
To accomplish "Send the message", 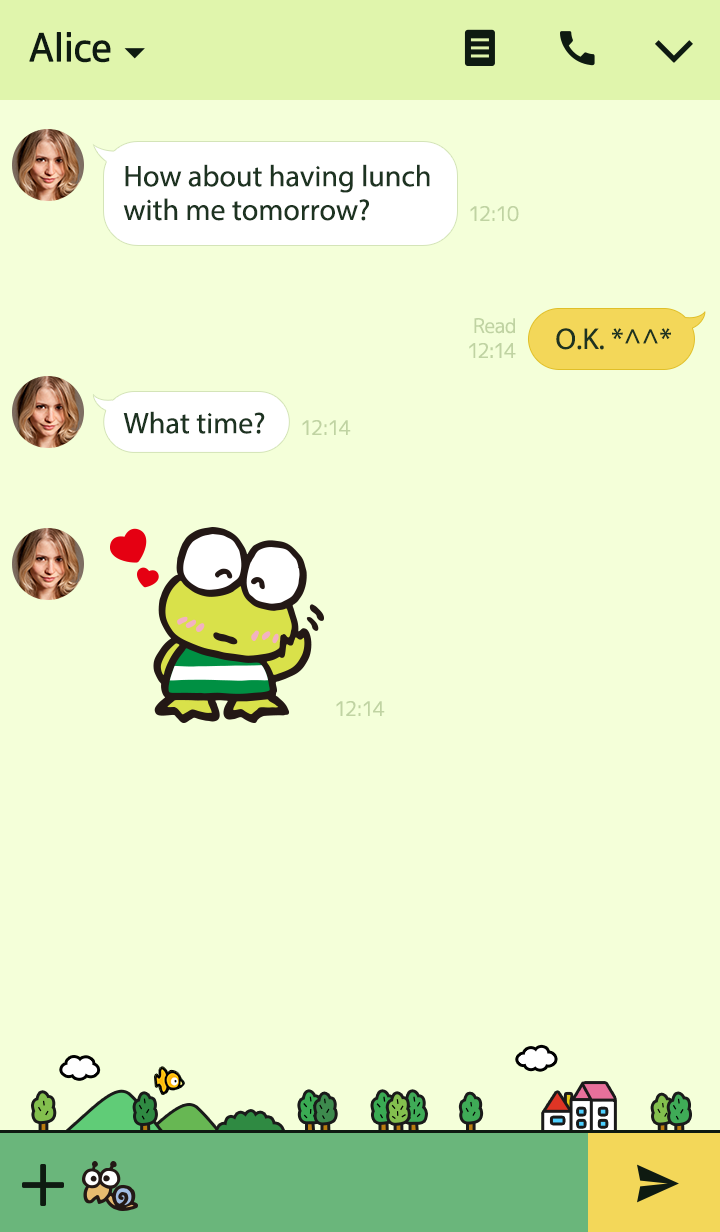I will [x=655, y=1183].
